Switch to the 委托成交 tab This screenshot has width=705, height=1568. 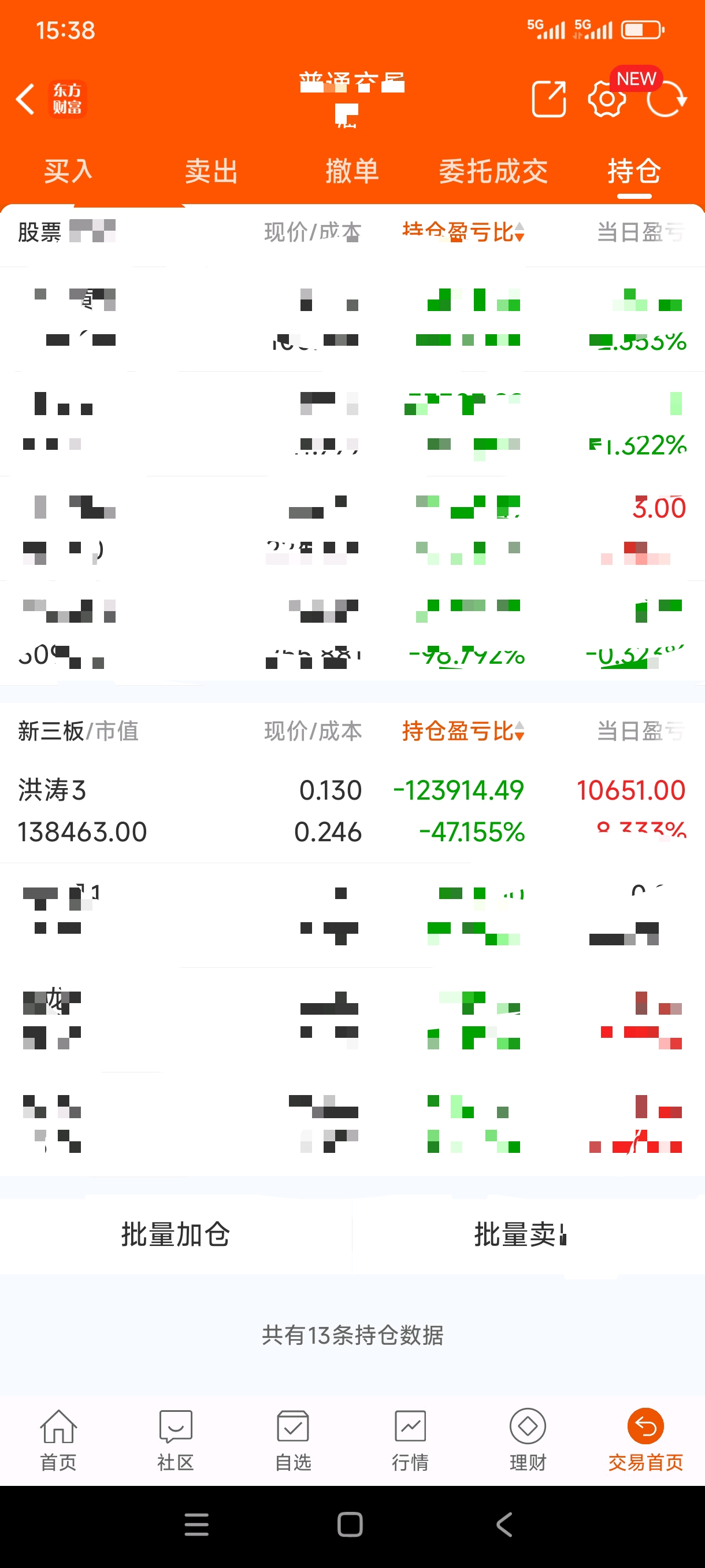click(493, 171)
